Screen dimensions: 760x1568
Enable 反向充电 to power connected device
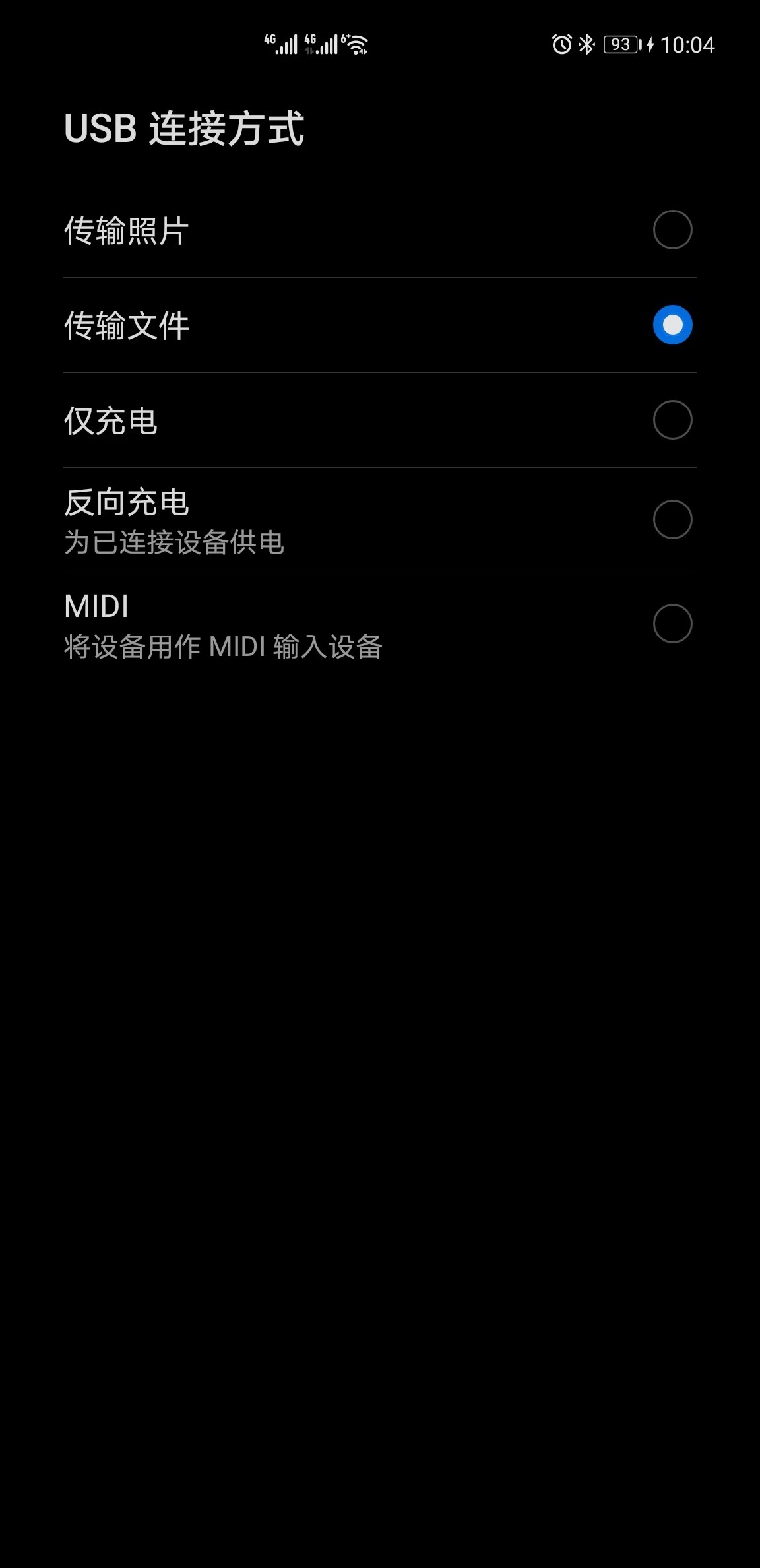coord(379,520)
